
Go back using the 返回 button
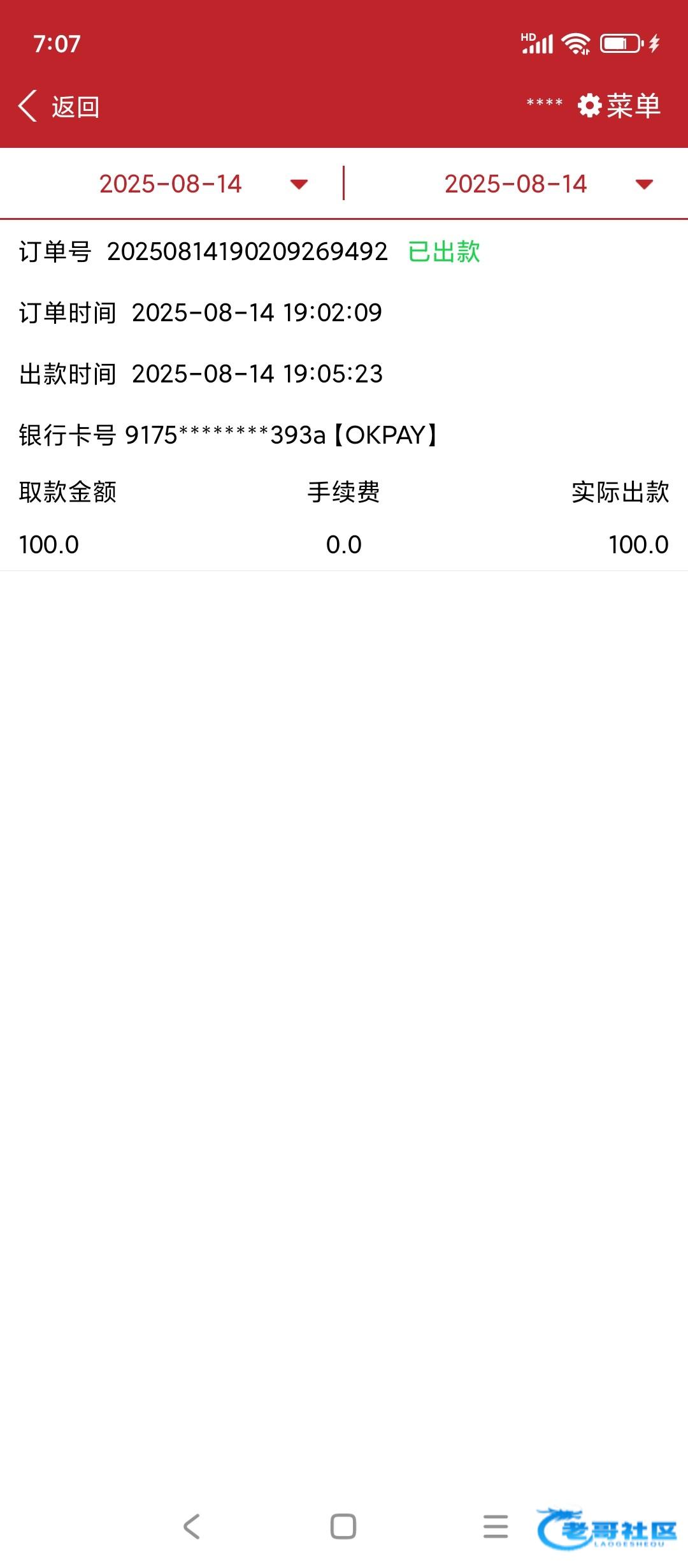[59, 106]
